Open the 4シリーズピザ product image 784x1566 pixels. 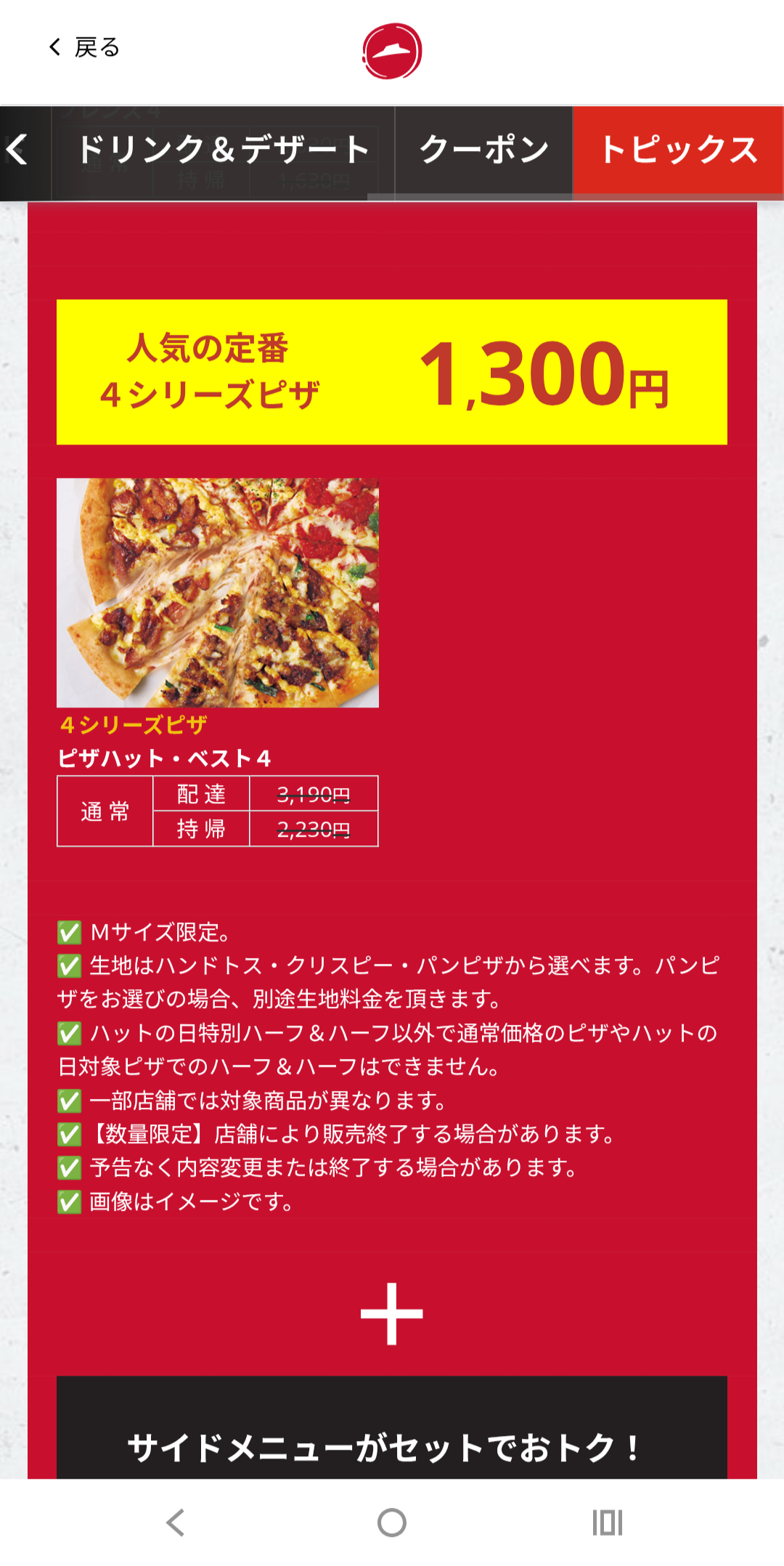(x=218, y=593)
